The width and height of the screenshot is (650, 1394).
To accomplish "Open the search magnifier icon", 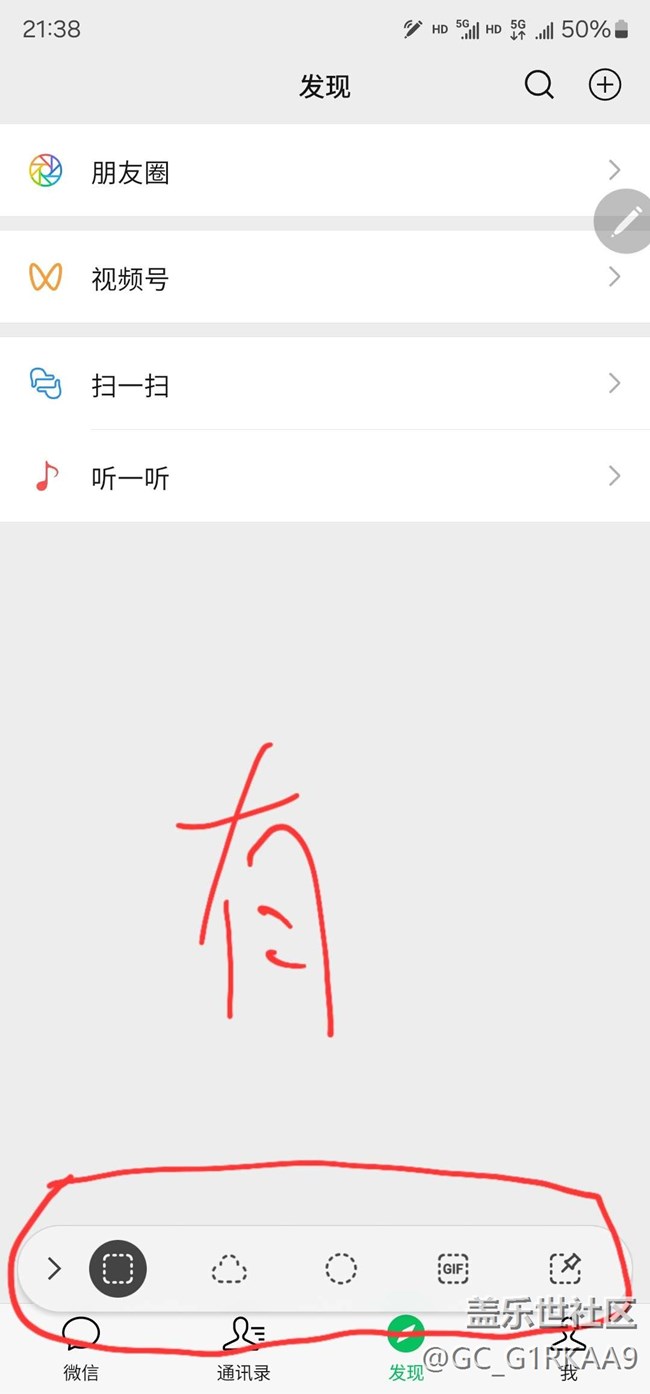I will [539, 86].
